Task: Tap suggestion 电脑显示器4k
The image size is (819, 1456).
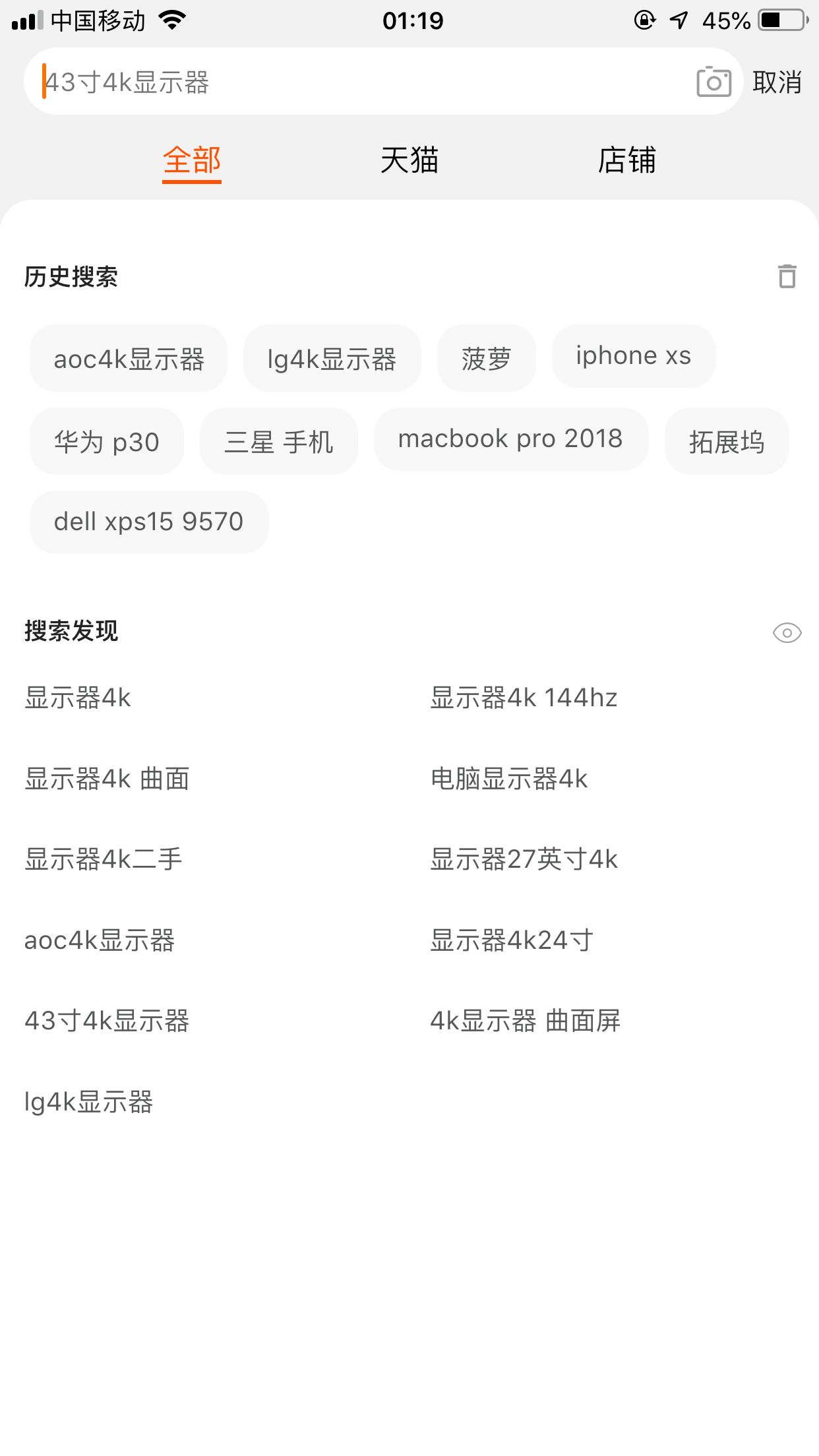Action: click(508, 779)
